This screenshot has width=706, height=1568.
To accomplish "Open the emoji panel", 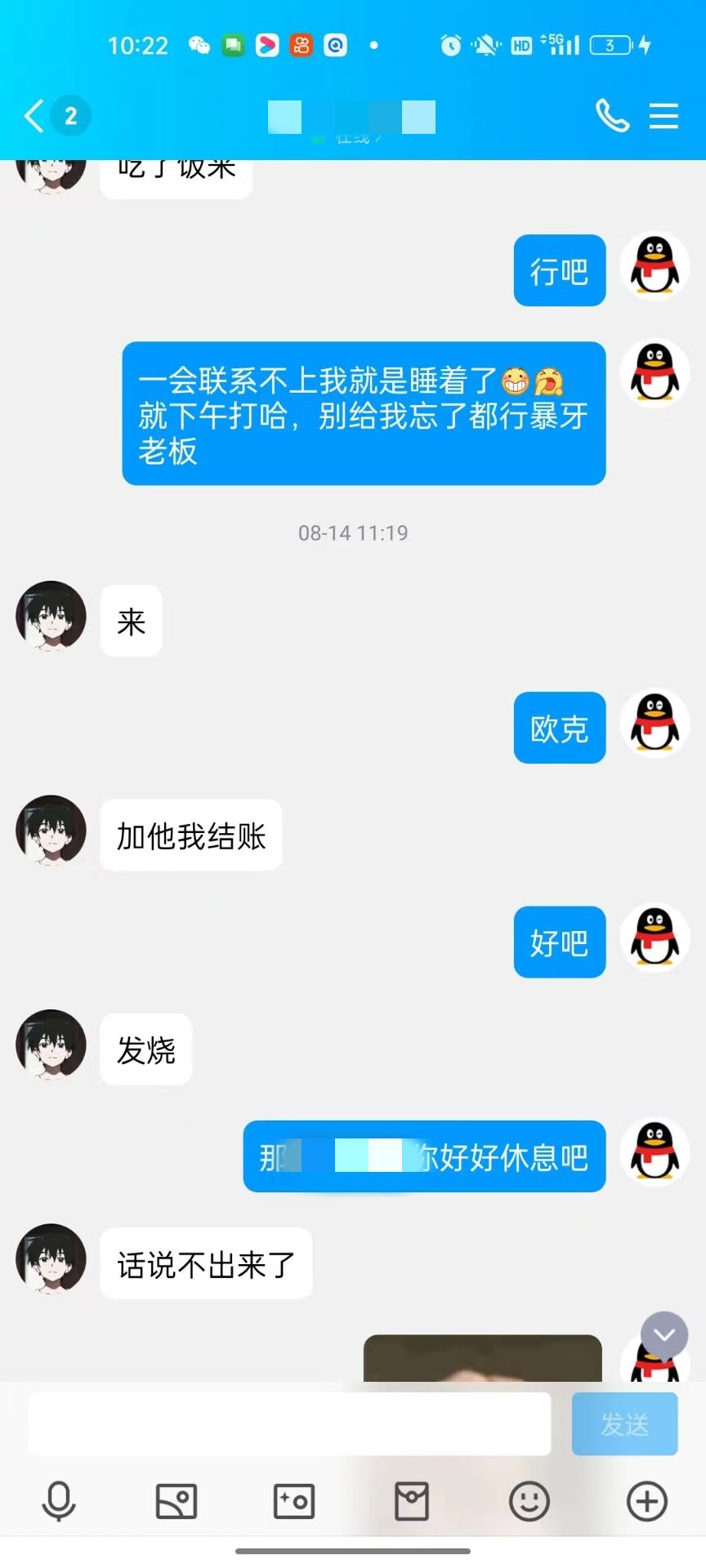I will [529, 1501].
